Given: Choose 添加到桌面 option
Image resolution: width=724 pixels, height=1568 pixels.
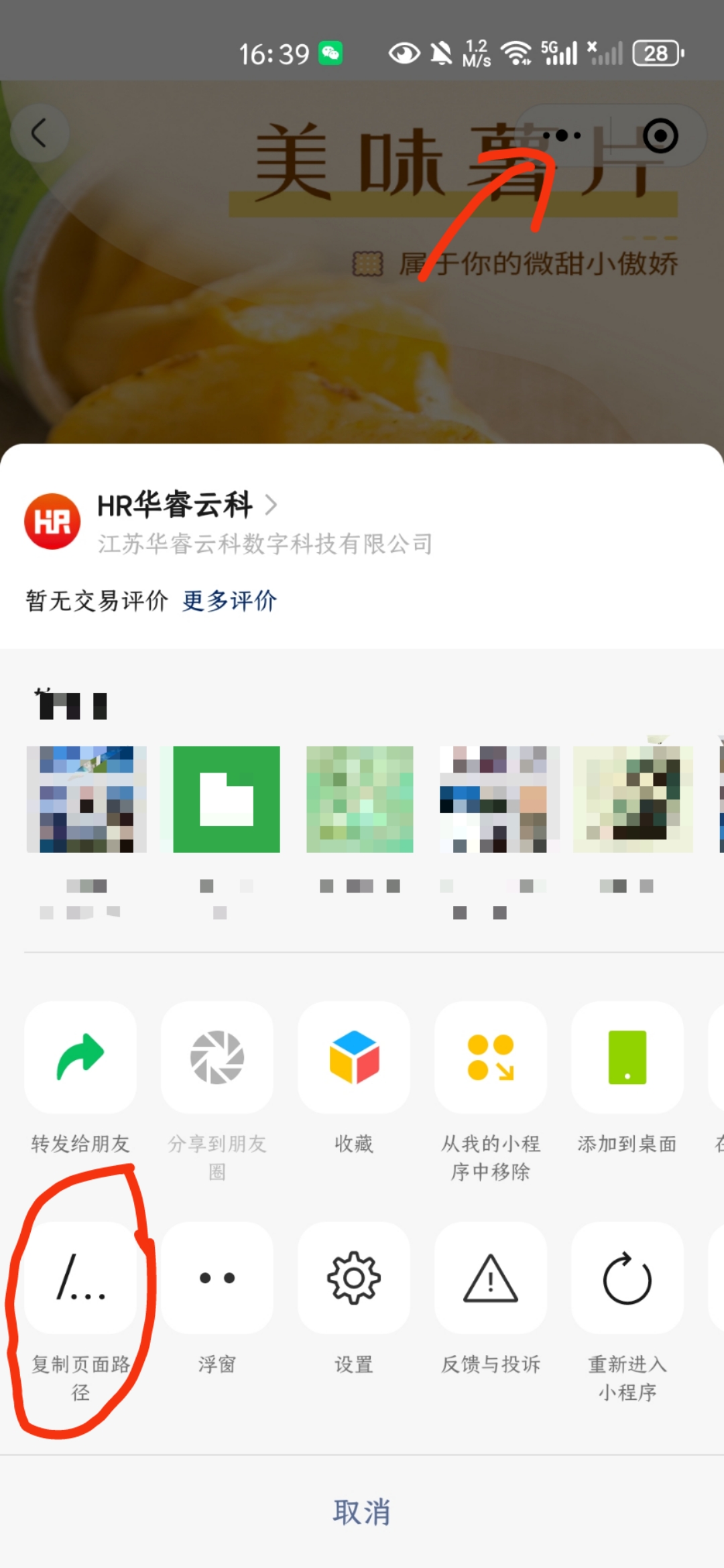Looking at the screenshot, I should point(627,1058).
